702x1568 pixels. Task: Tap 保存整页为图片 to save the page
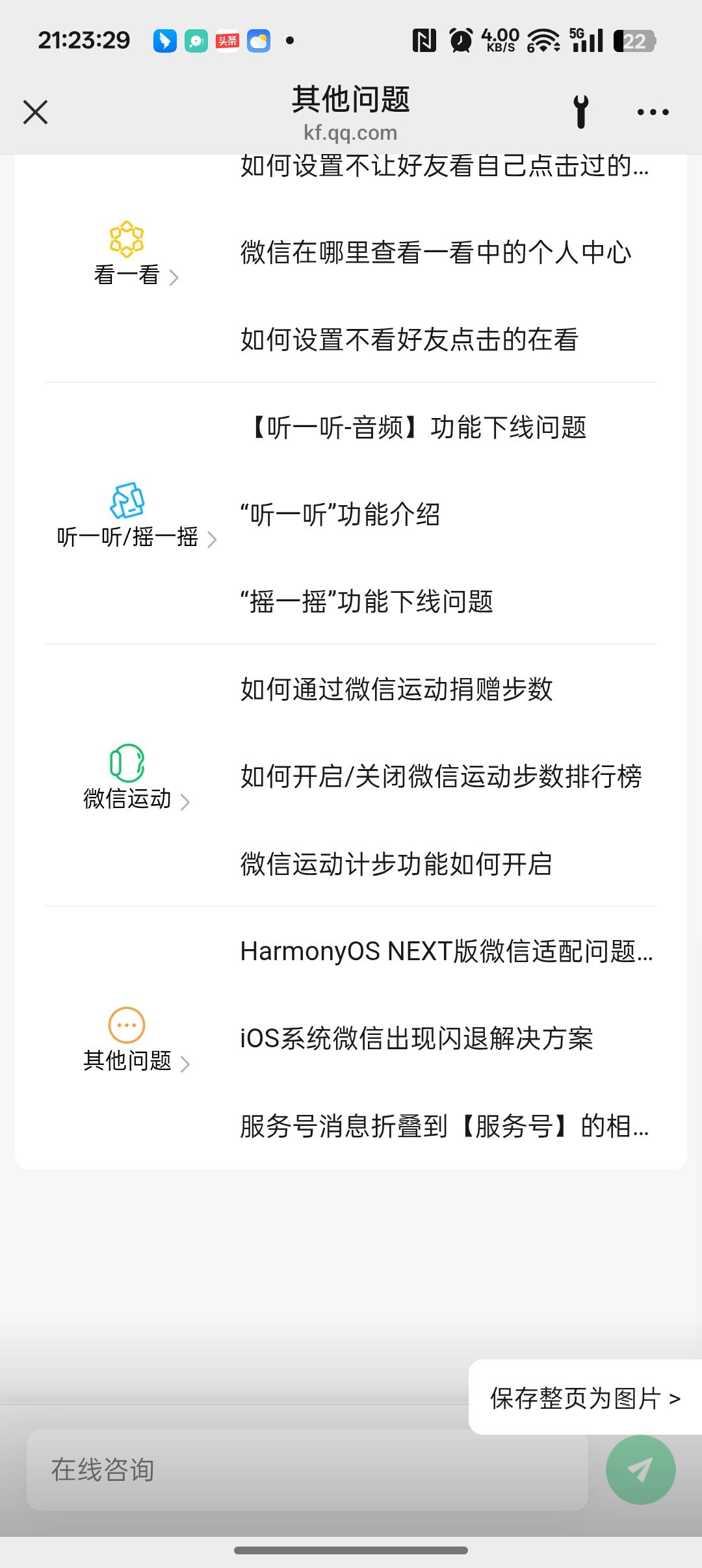click(x=584, y=1398)
